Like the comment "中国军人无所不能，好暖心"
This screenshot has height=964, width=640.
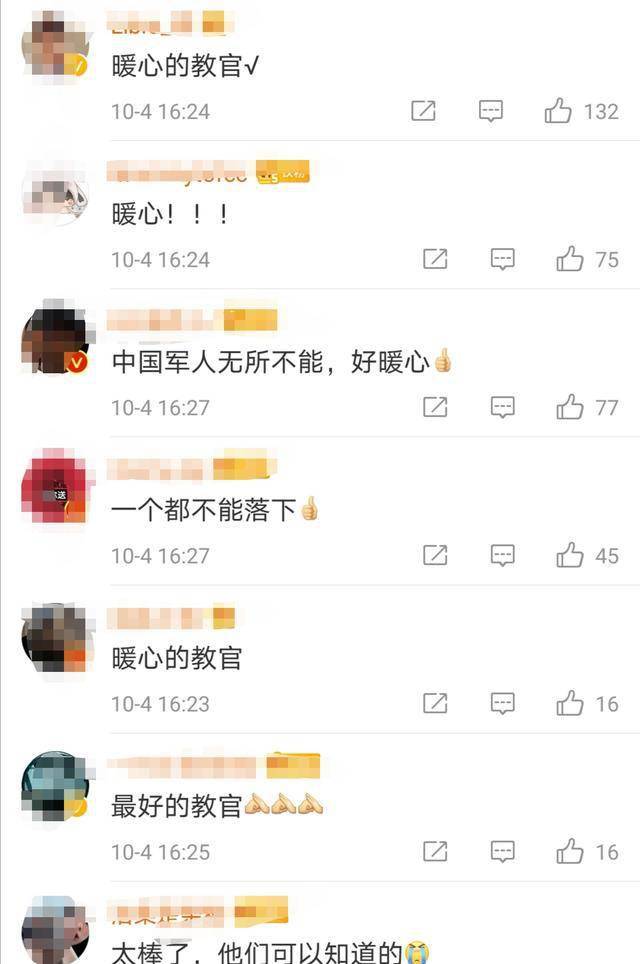(570, 407)
